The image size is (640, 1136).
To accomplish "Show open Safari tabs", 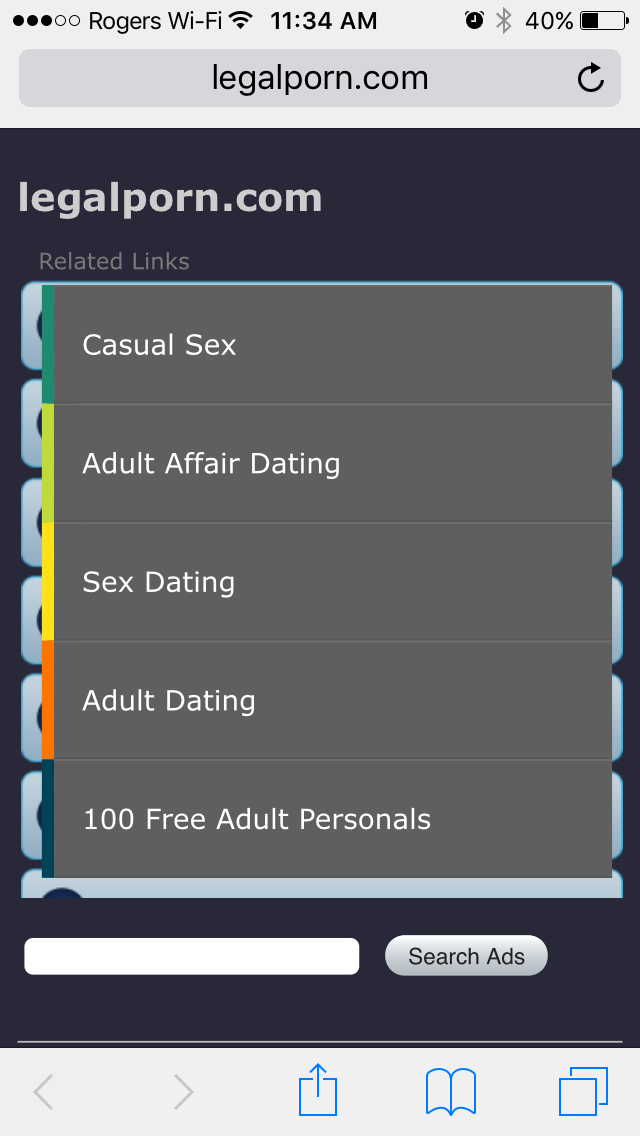I will 582,1091.
